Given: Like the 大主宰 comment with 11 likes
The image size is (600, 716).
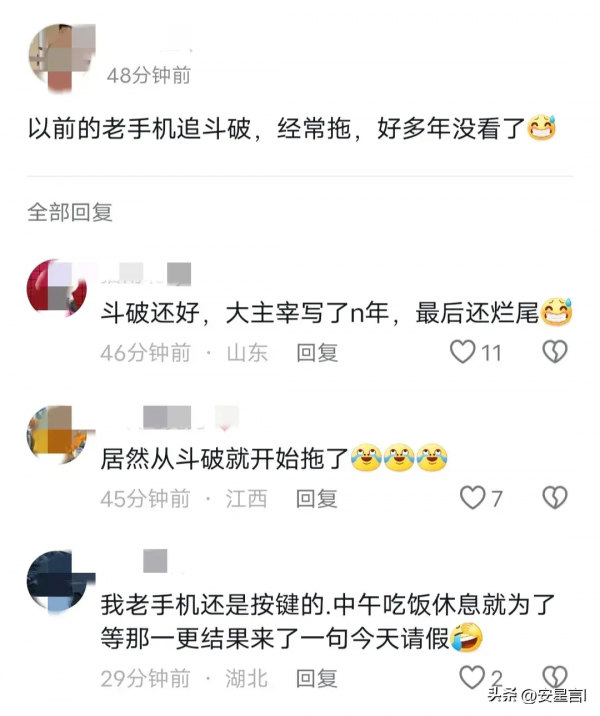Looking at the screenshot, I should (463, 352).
